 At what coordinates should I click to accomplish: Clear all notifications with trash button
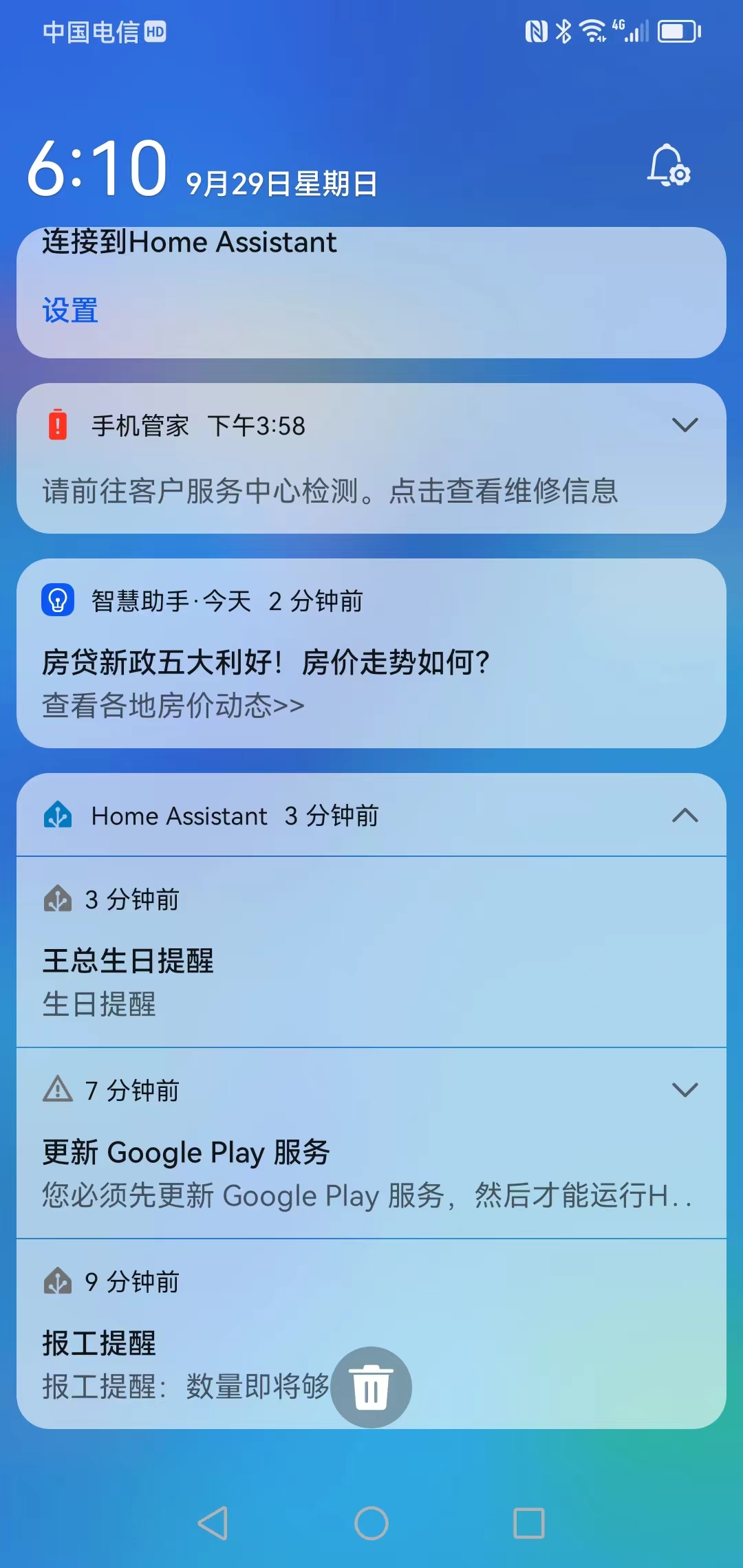click(x=371, y=1387)
